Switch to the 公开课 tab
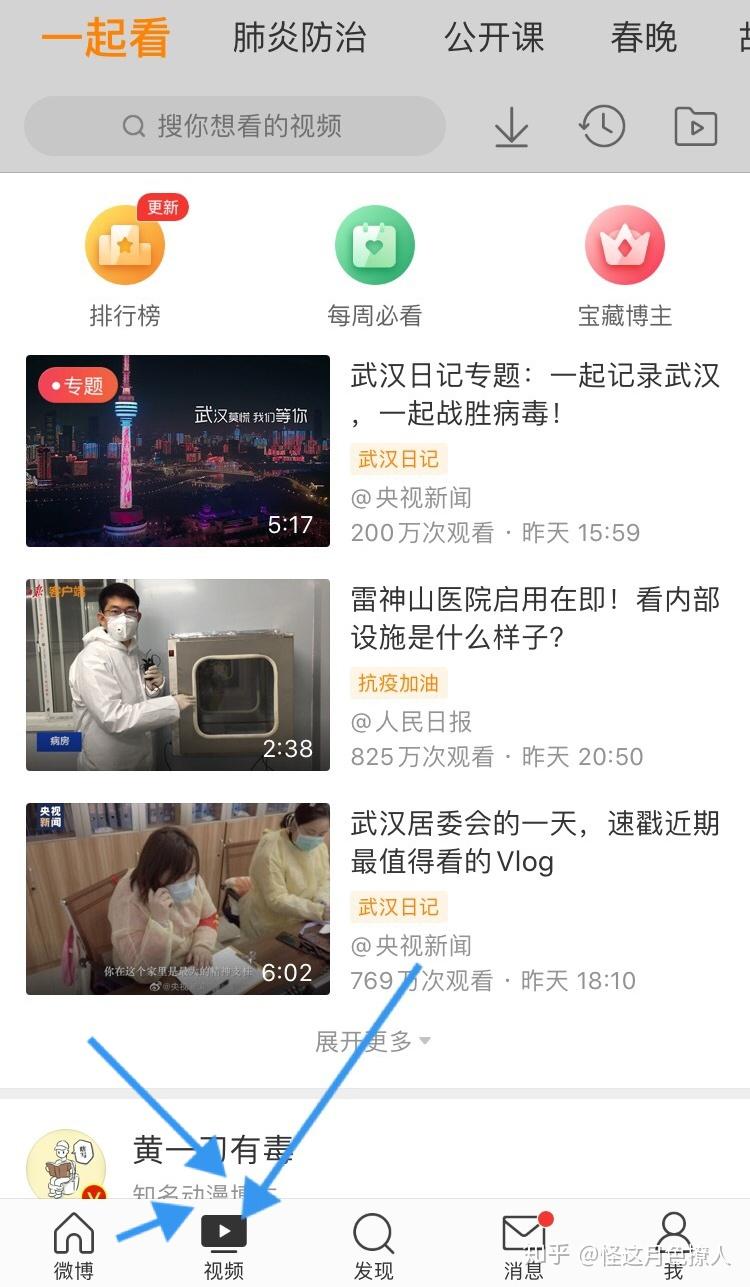Image resolution: width=750 pixels, height=1287 pixels. pos(494,38)
